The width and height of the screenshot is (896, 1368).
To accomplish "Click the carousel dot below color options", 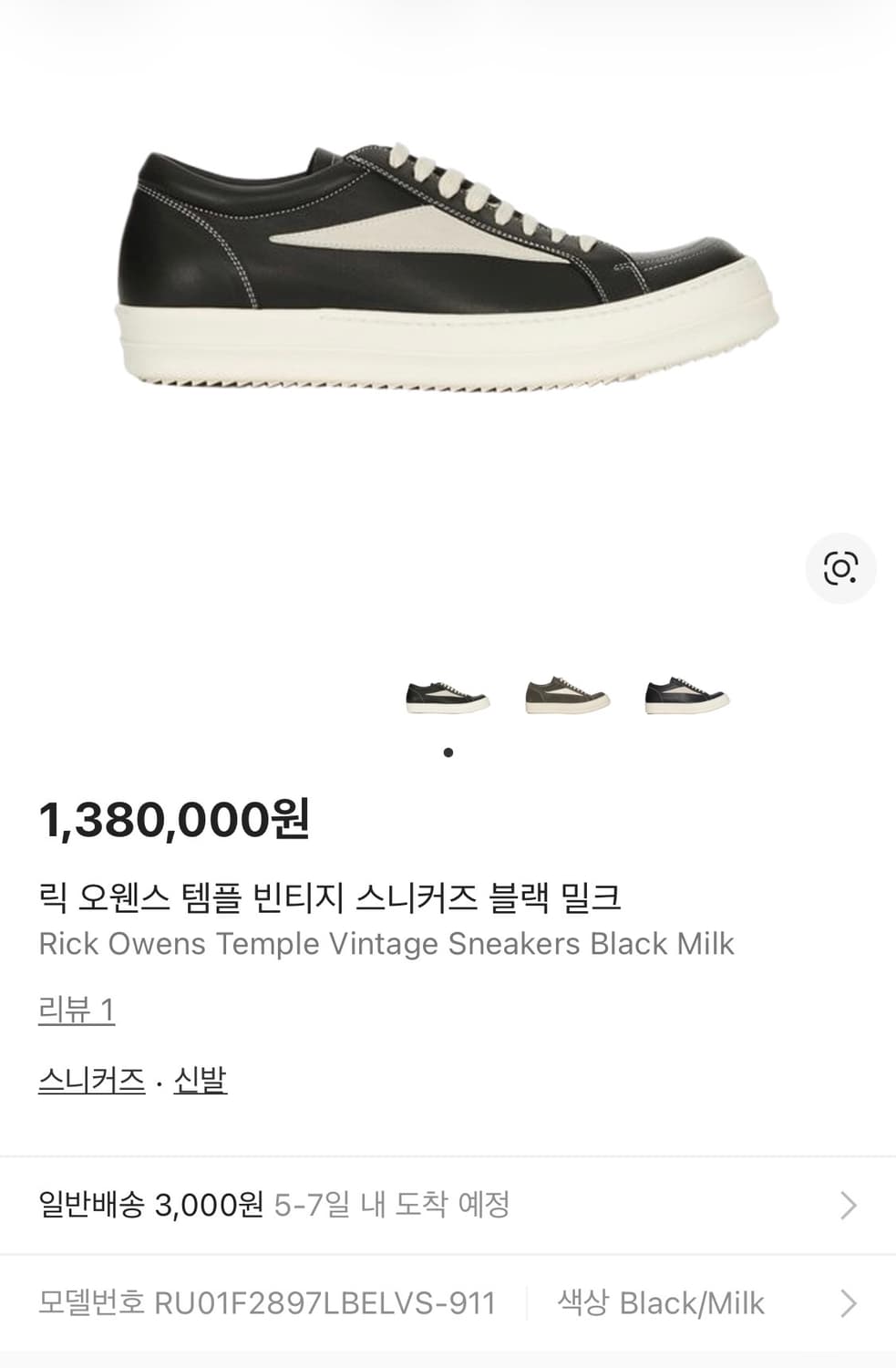I will coord(448,751).
